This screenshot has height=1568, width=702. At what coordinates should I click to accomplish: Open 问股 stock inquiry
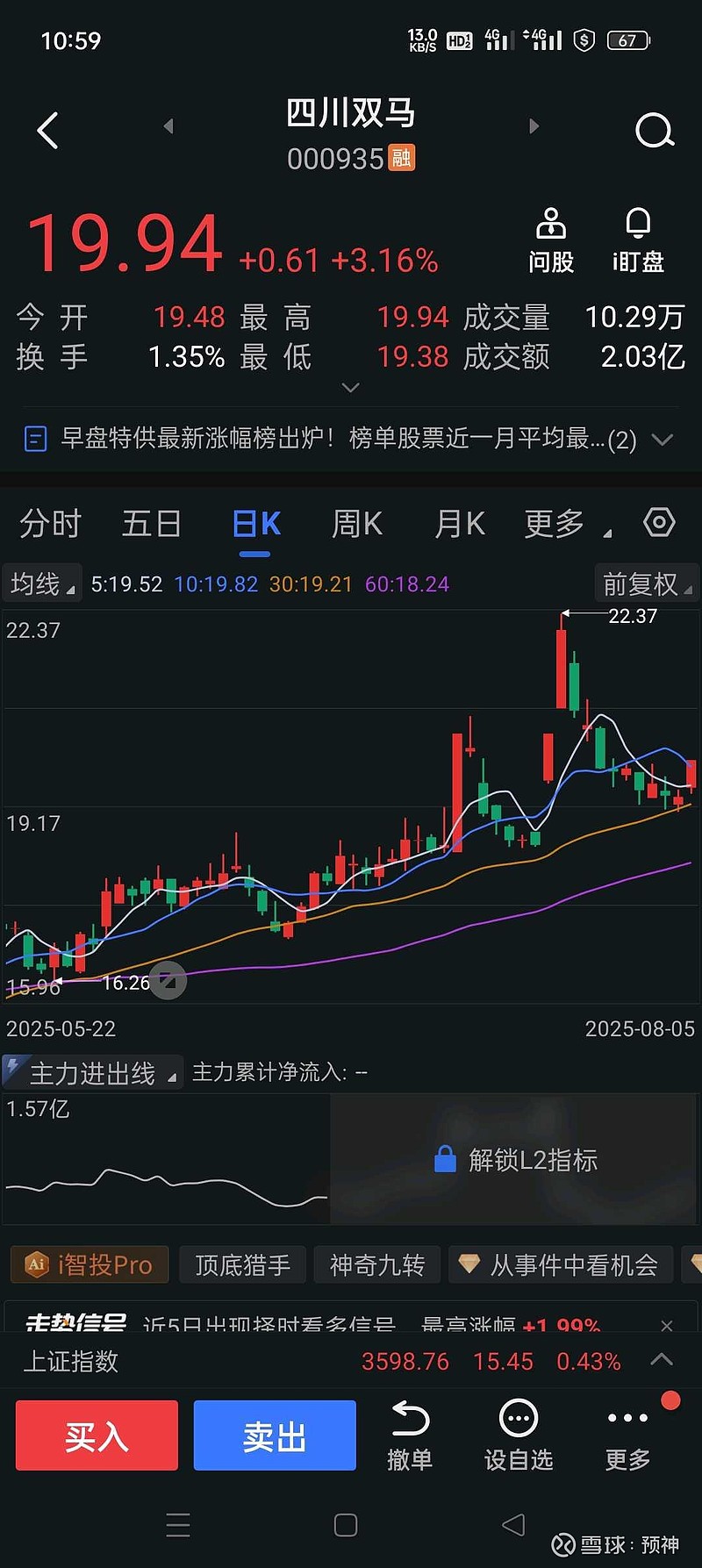coord(550,240)
